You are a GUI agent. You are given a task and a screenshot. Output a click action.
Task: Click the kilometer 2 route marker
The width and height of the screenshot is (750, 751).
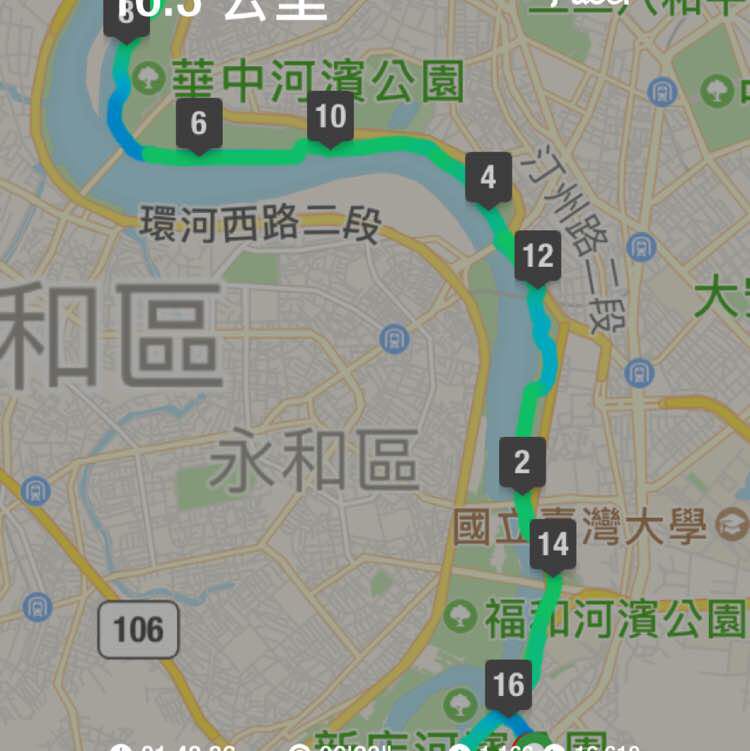point(524,461)
